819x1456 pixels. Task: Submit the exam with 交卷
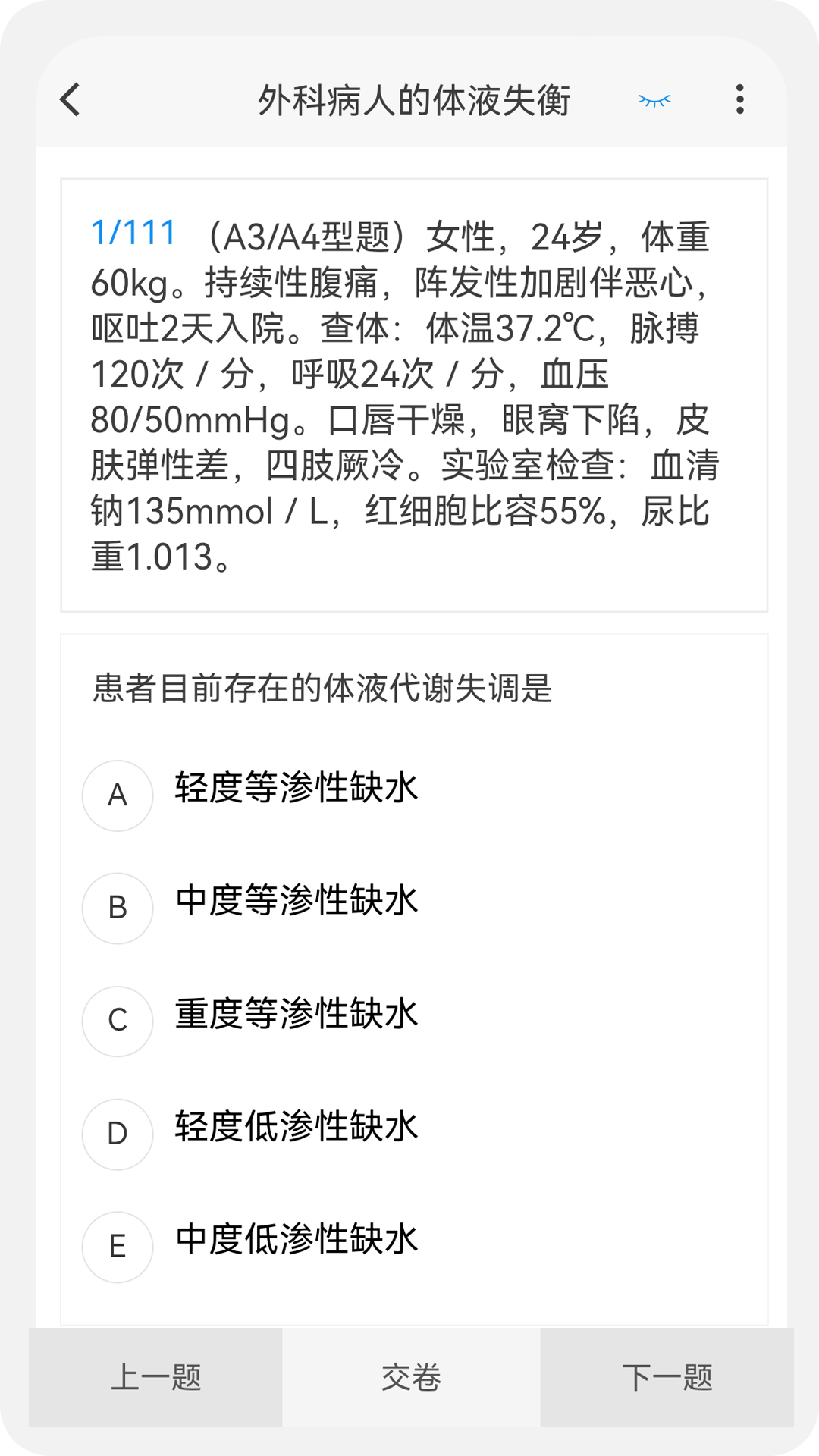tap(413, 1379)
